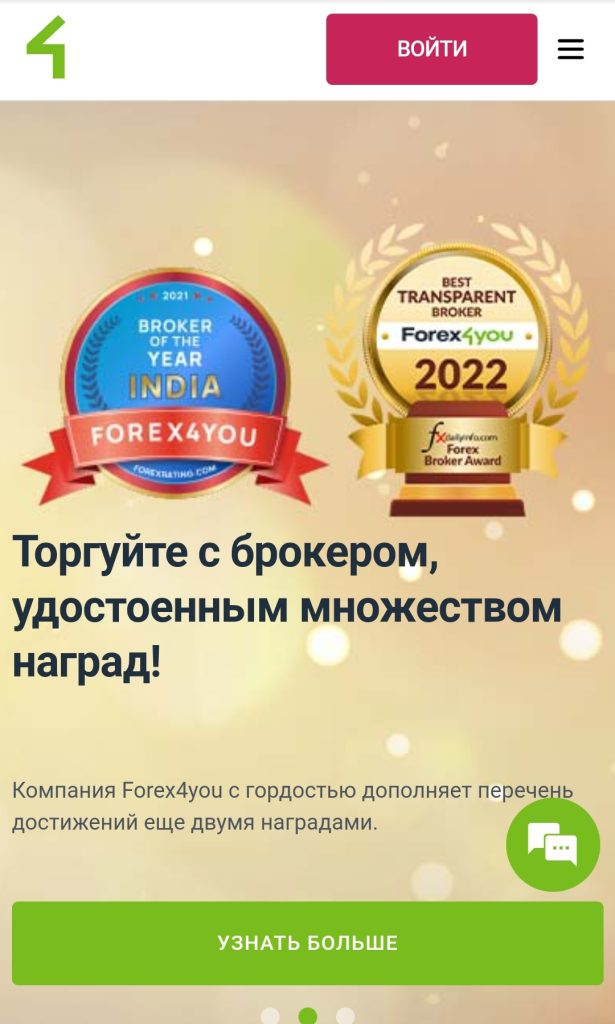Tap the УЗНАТЬ БОЛЬШЕ button
Screen dimensions: 615x1024
[307, 943]
